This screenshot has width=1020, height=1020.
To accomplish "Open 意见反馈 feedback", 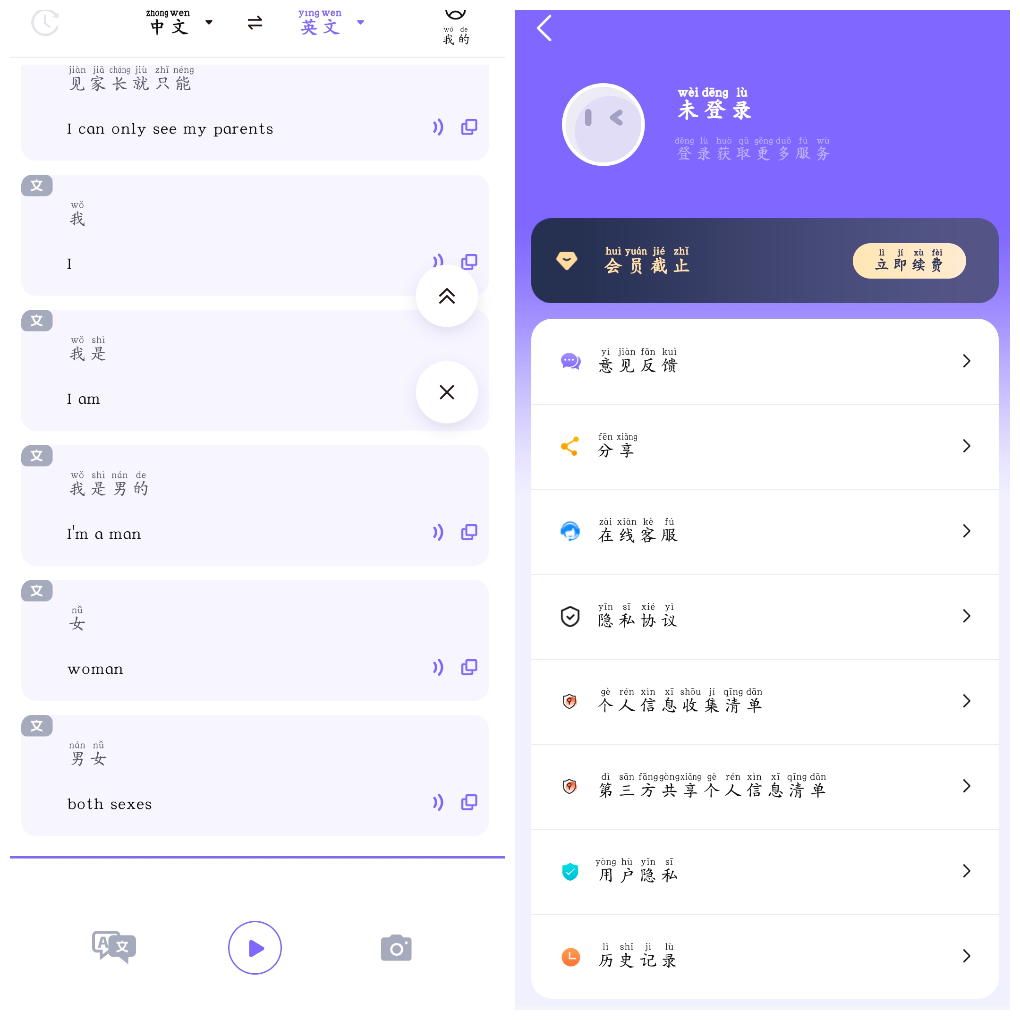I will point(765,362).
